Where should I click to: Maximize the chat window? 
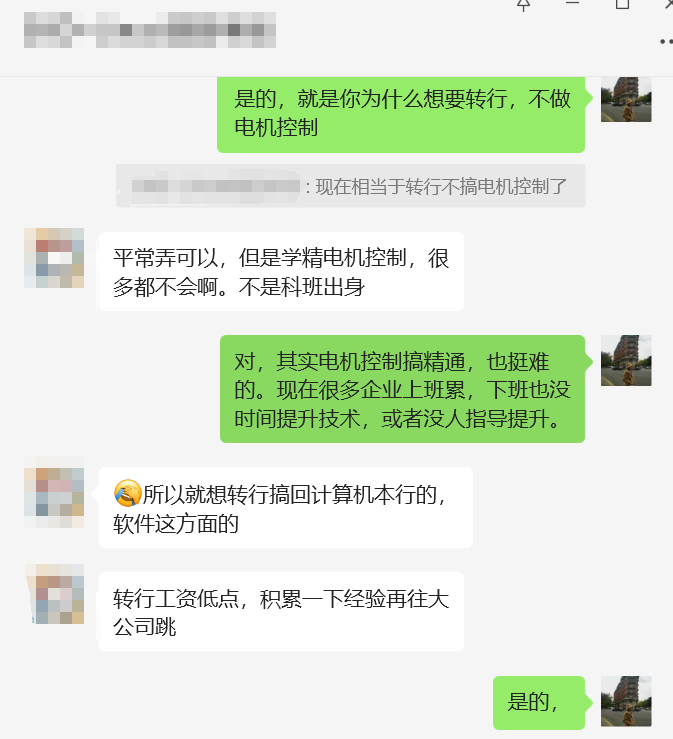622,5
